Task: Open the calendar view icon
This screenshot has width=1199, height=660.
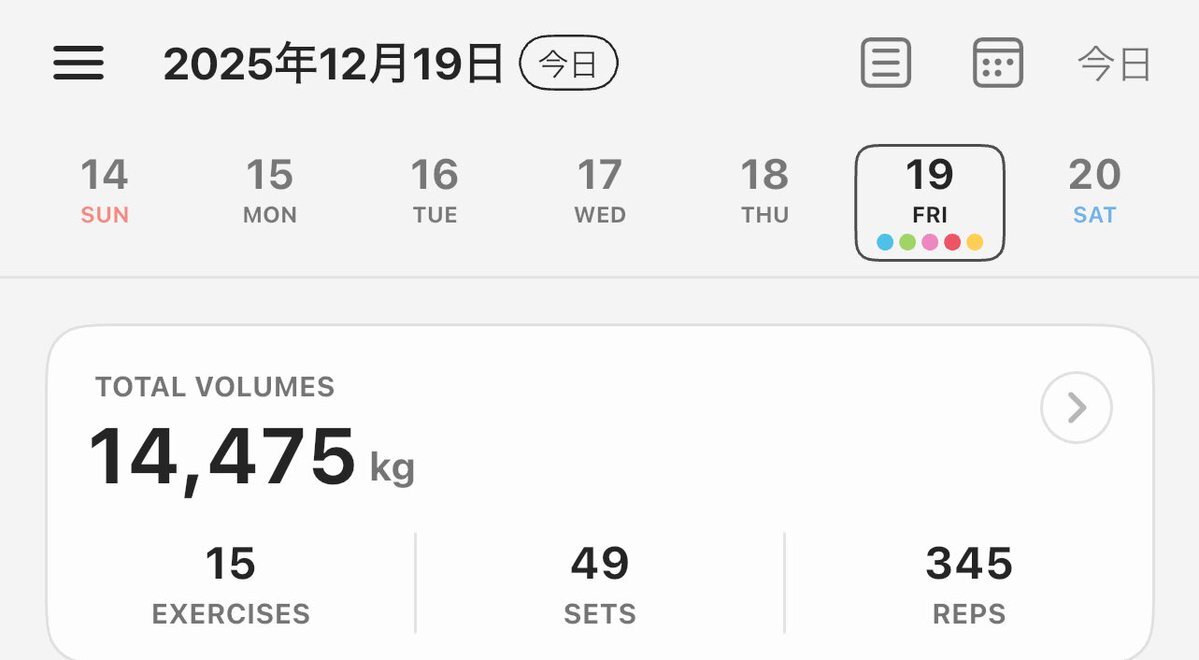Action: (997, 63)
